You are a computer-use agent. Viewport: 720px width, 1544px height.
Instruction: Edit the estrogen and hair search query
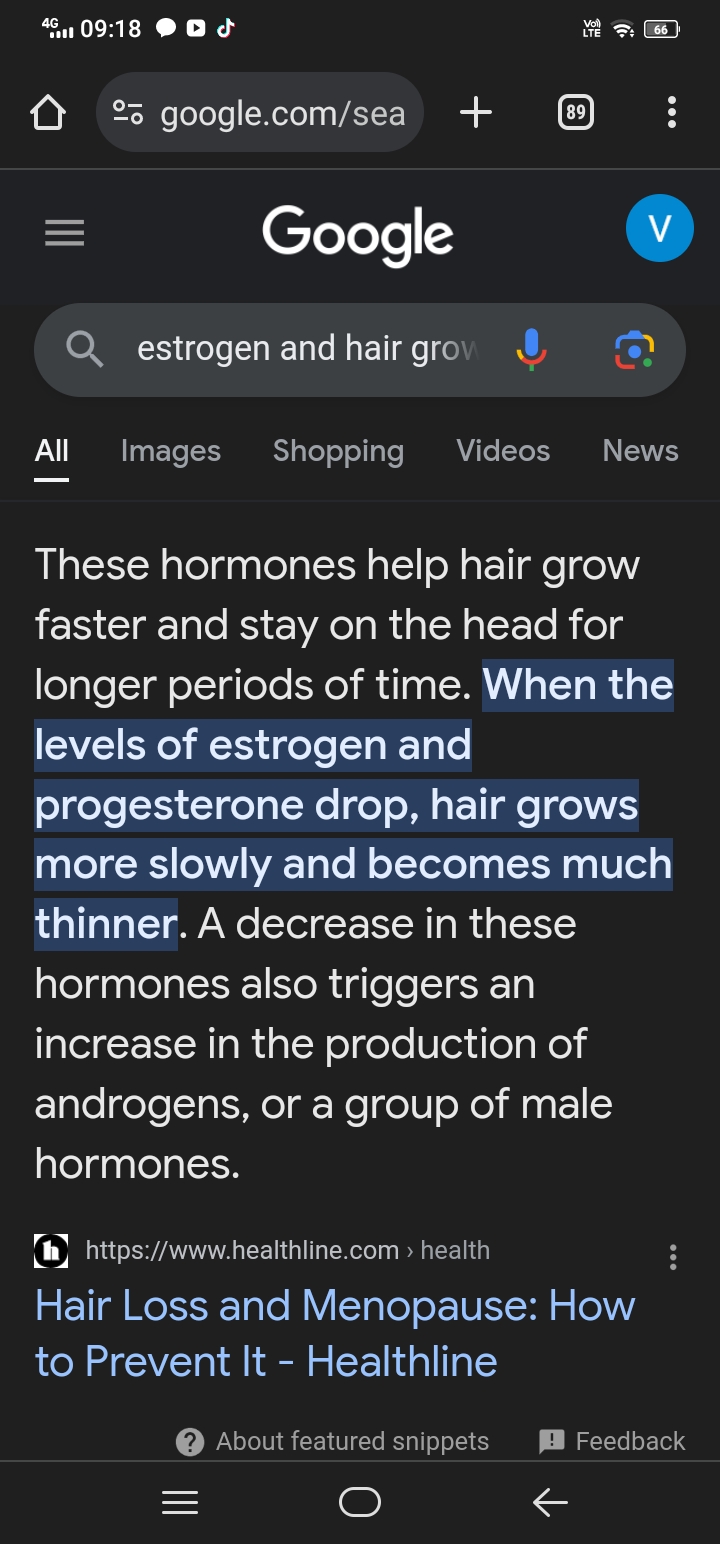[308, 349]
